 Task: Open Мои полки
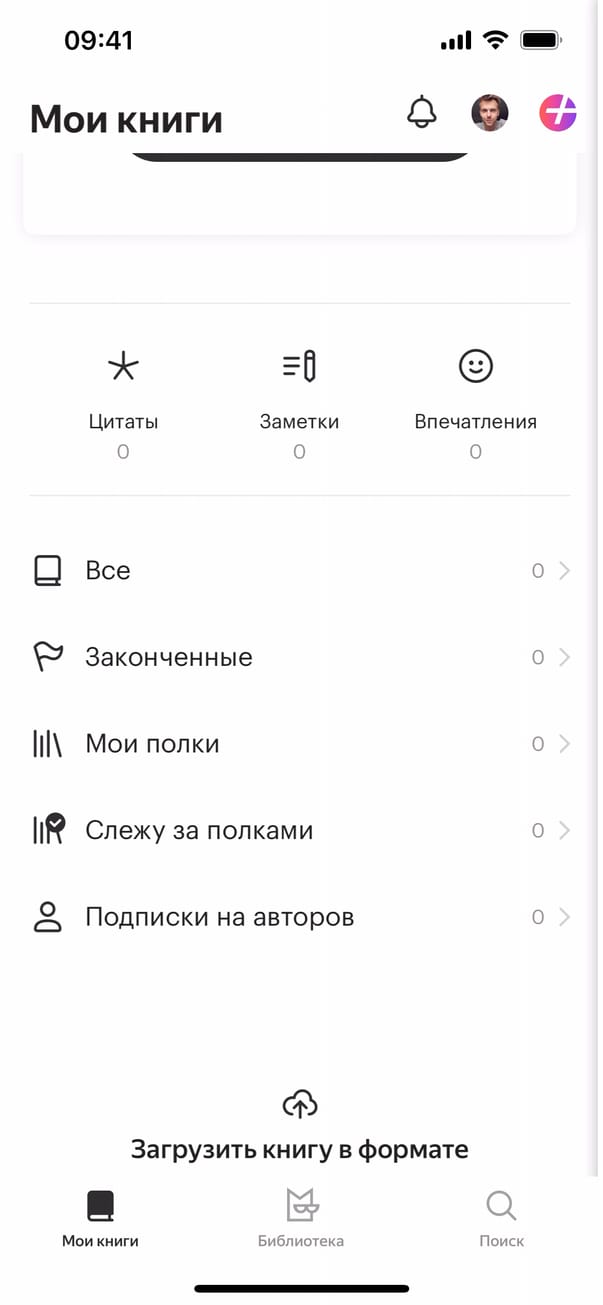coord(300,744)
